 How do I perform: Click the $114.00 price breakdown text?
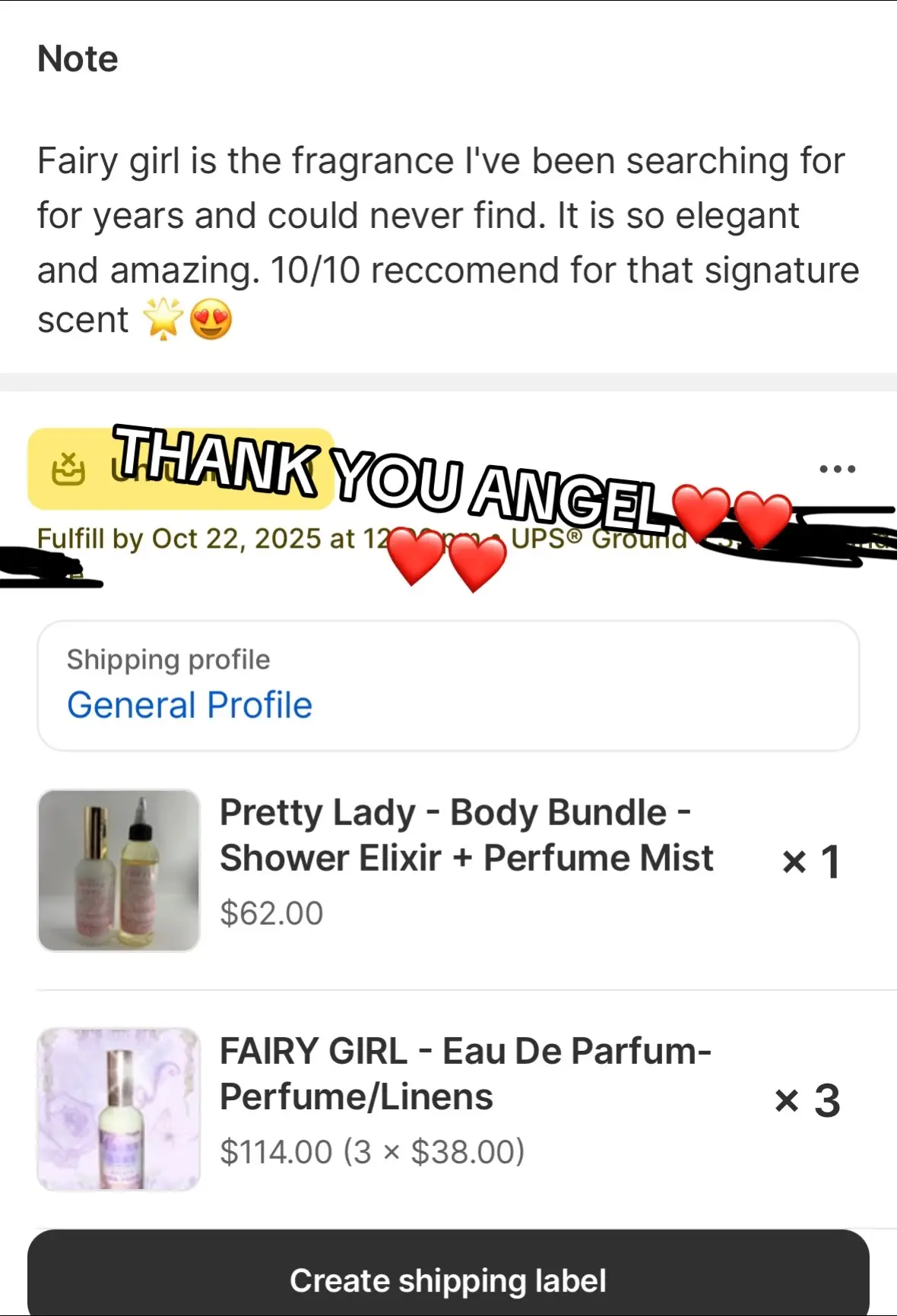(x=372, y=1152)
